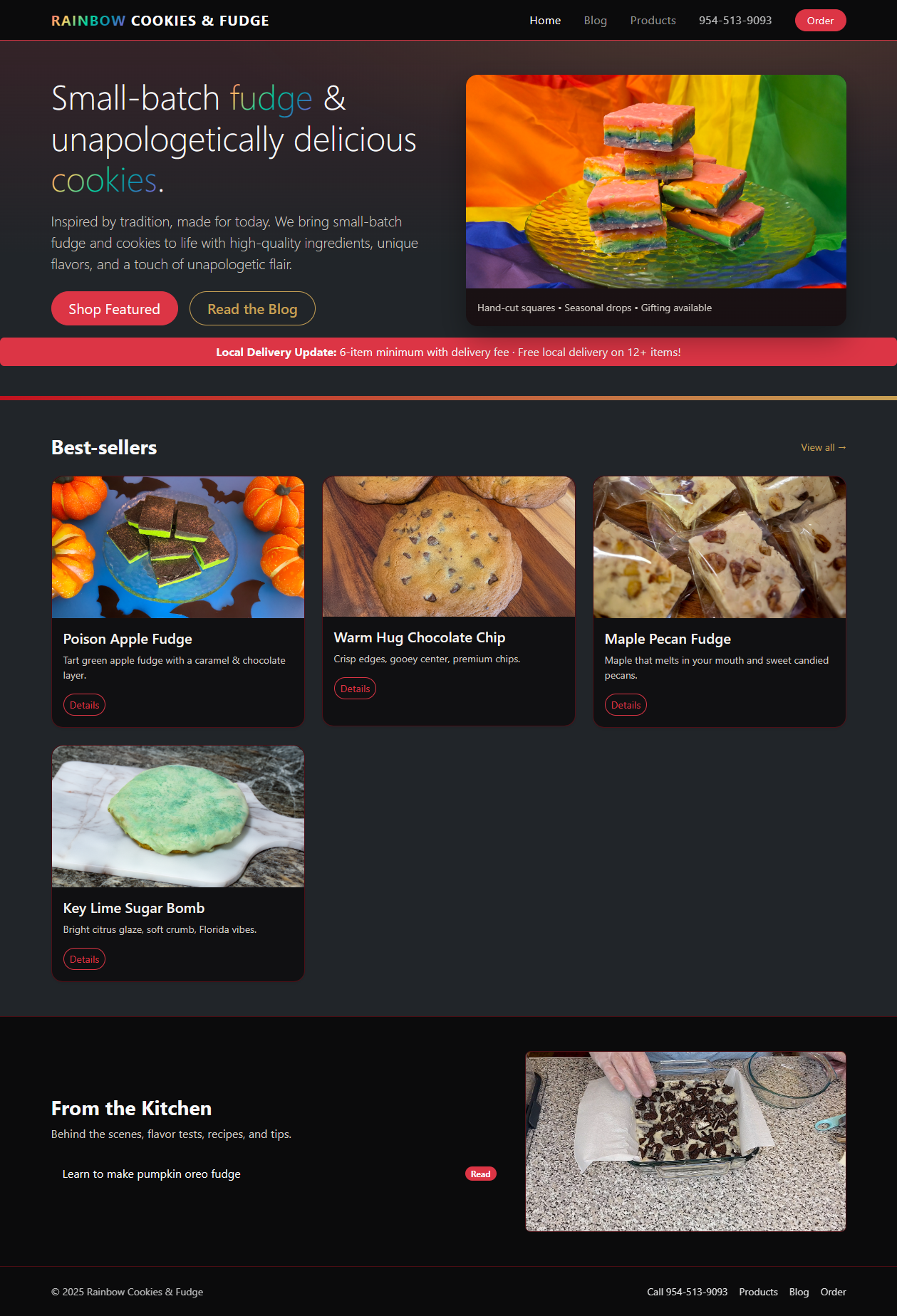Image resolution: width=897 pixels, height=1316 pixels.
Task: Open Order link in the footer
Action: tap(833, 1292)
